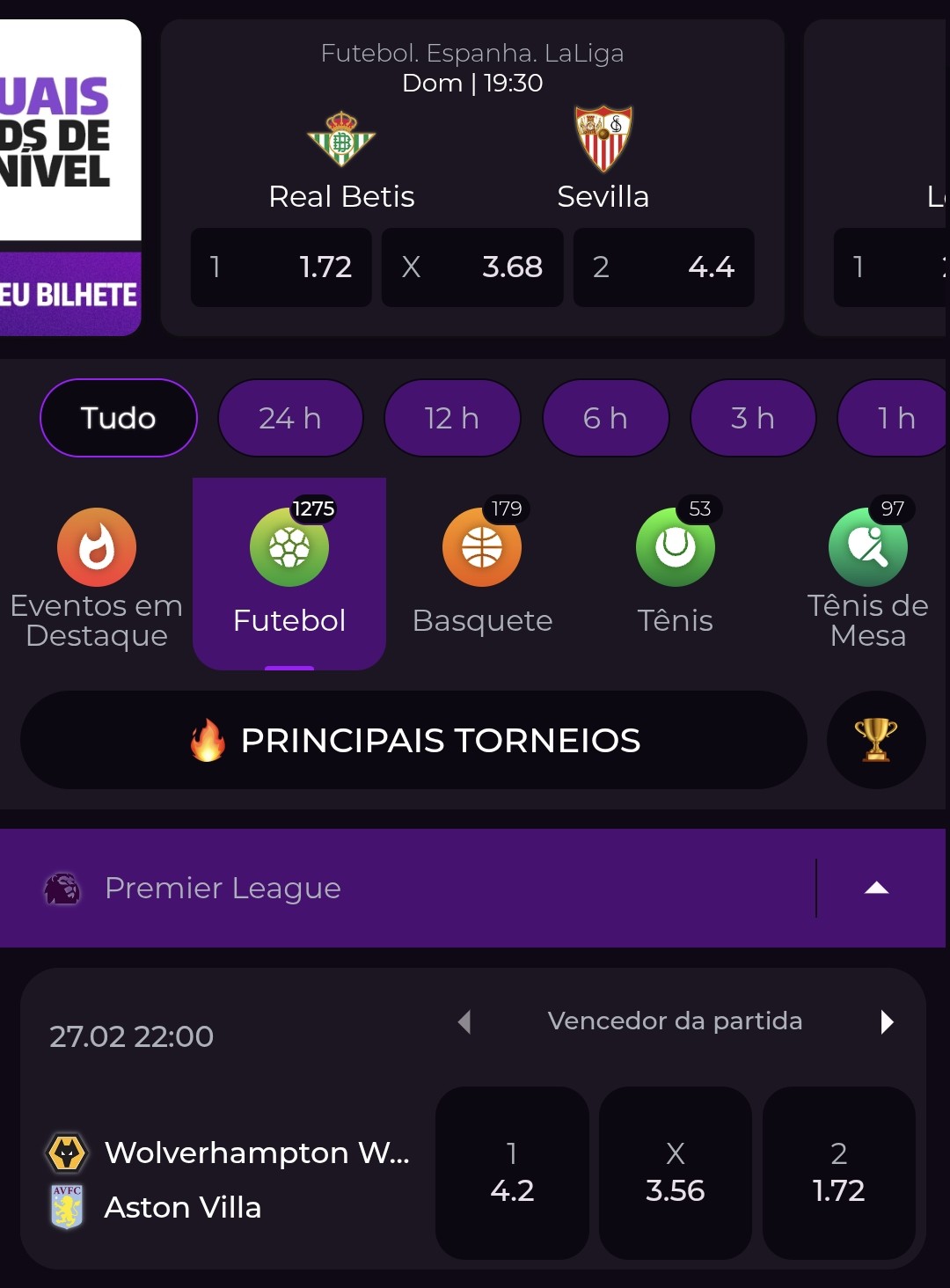
Task: Click the Real Betis club crest
Action: (x=341, y=136)
